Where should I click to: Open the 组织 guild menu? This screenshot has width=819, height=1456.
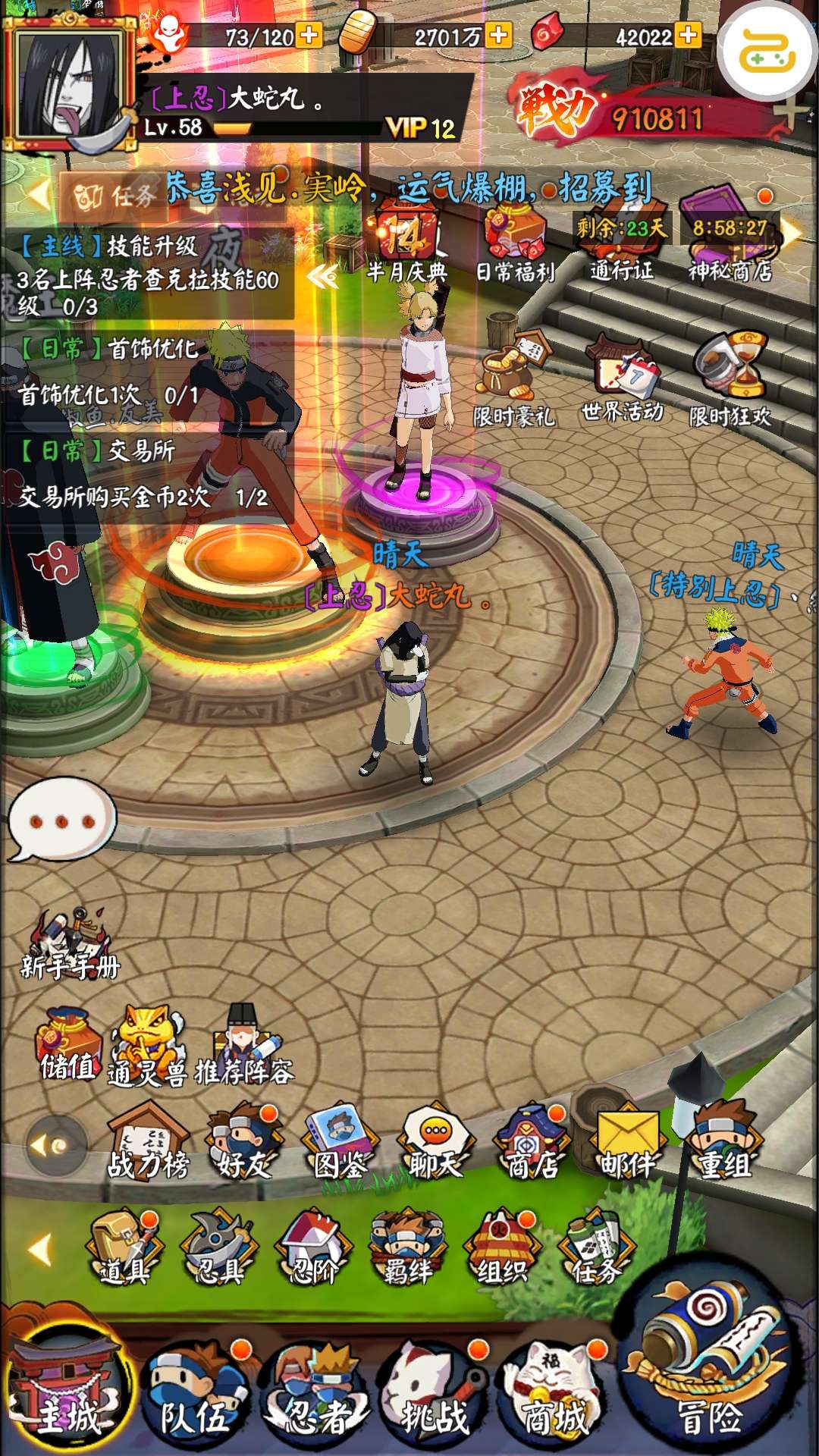(x=500, y=1247)
